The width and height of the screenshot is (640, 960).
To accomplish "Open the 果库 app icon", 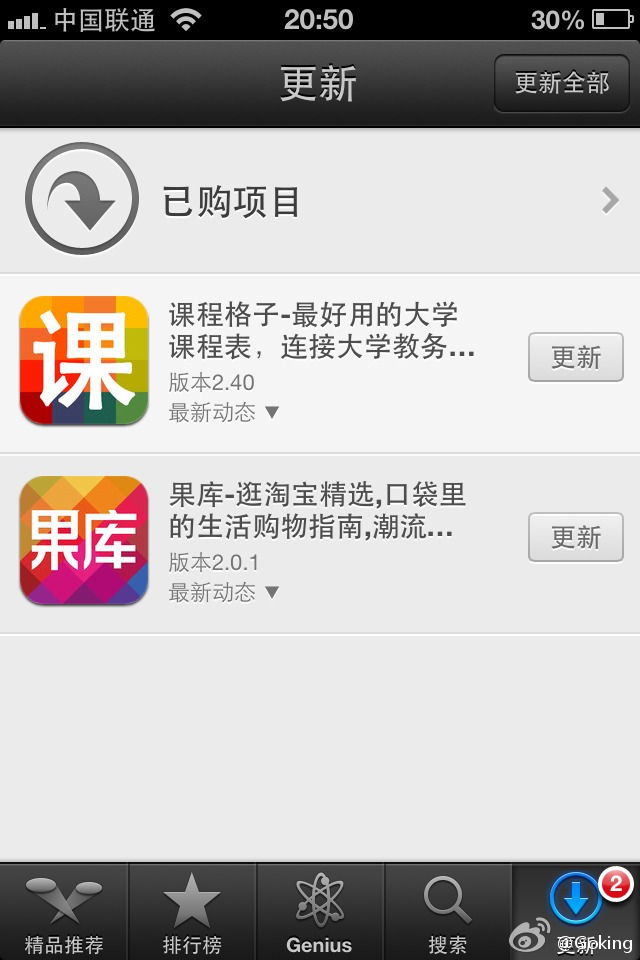I will click(84, 541).
